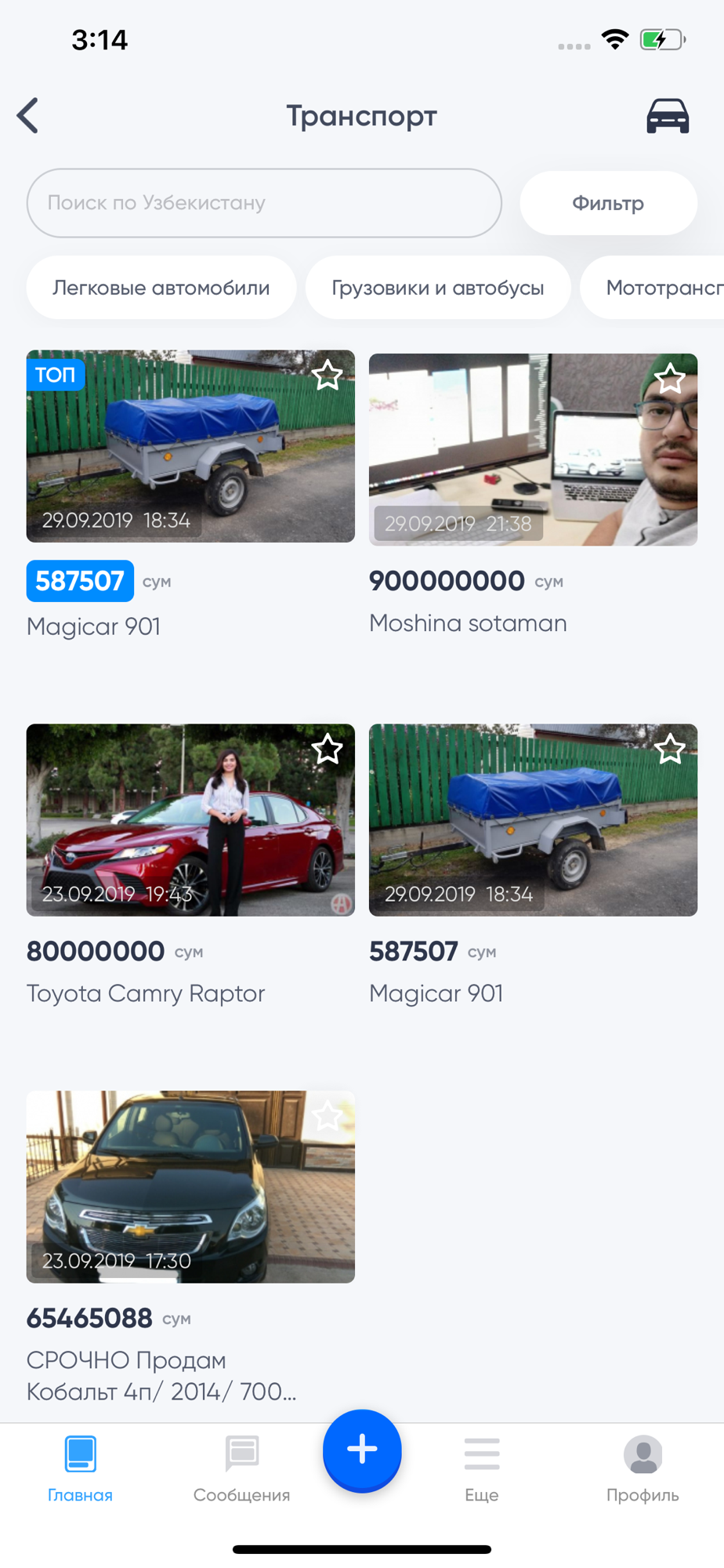Go to the Профиль tab
This screenshot has height=1568, width=724.
[643, 1468]
